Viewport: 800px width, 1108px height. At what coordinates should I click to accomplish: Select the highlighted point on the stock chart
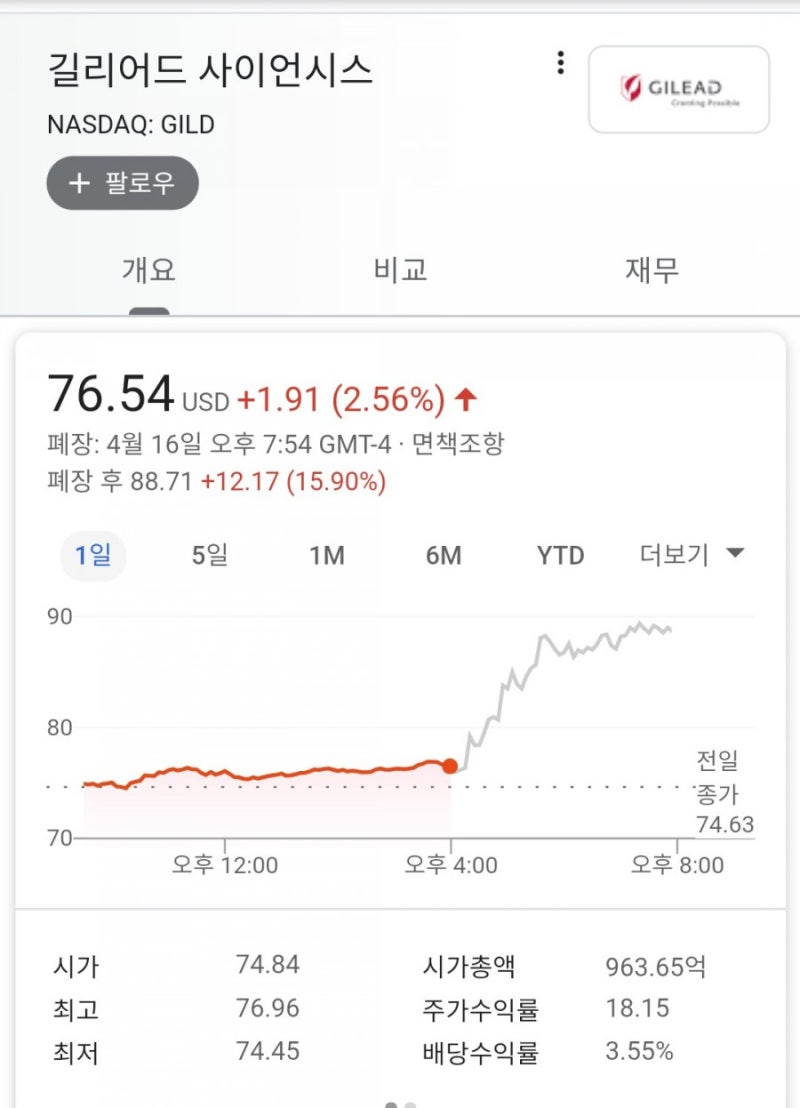(450, 764)
